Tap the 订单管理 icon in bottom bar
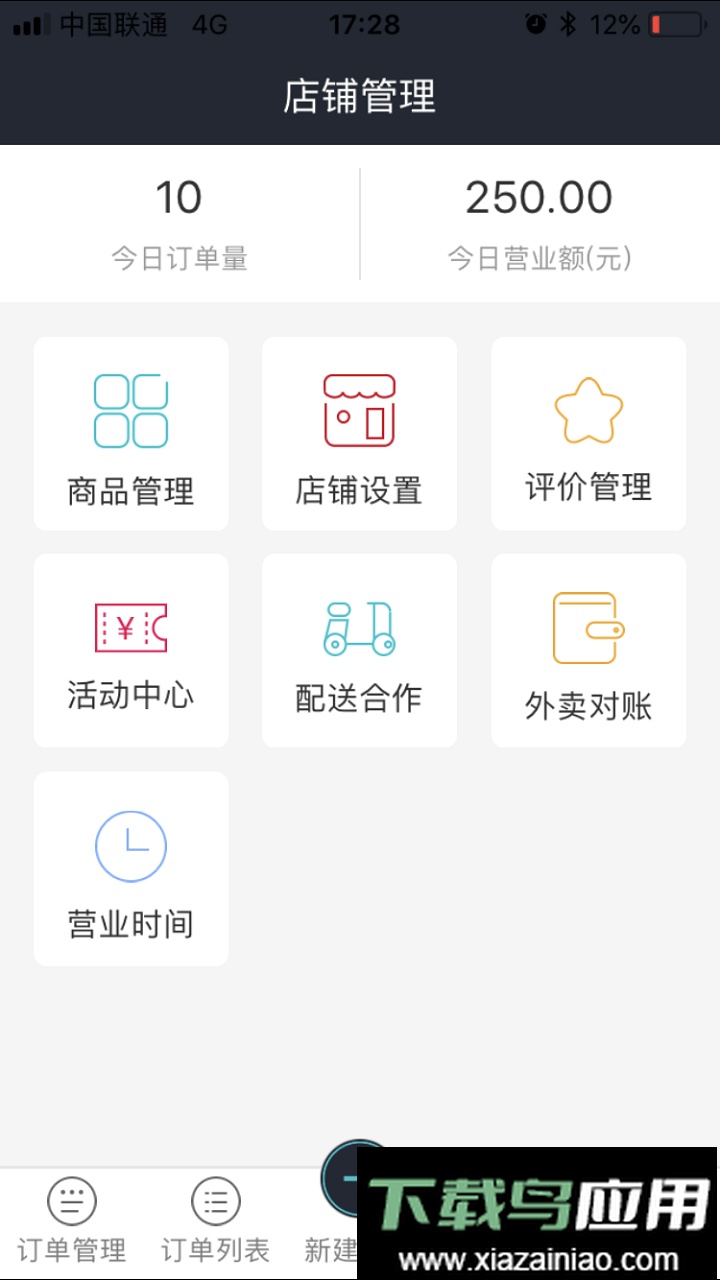 [69, 1200]
